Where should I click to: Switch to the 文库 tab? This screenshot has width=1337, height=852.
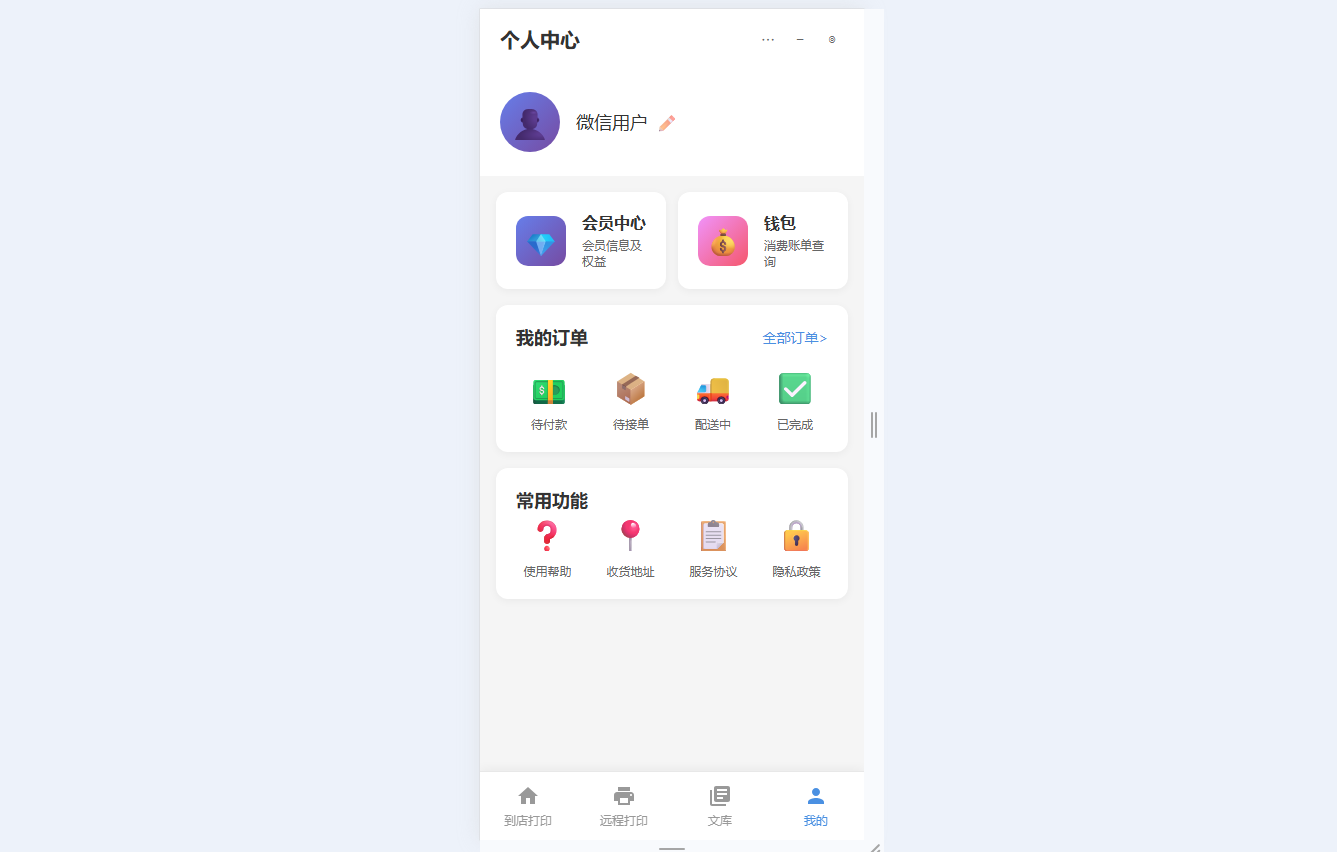(x=720, y=806)
